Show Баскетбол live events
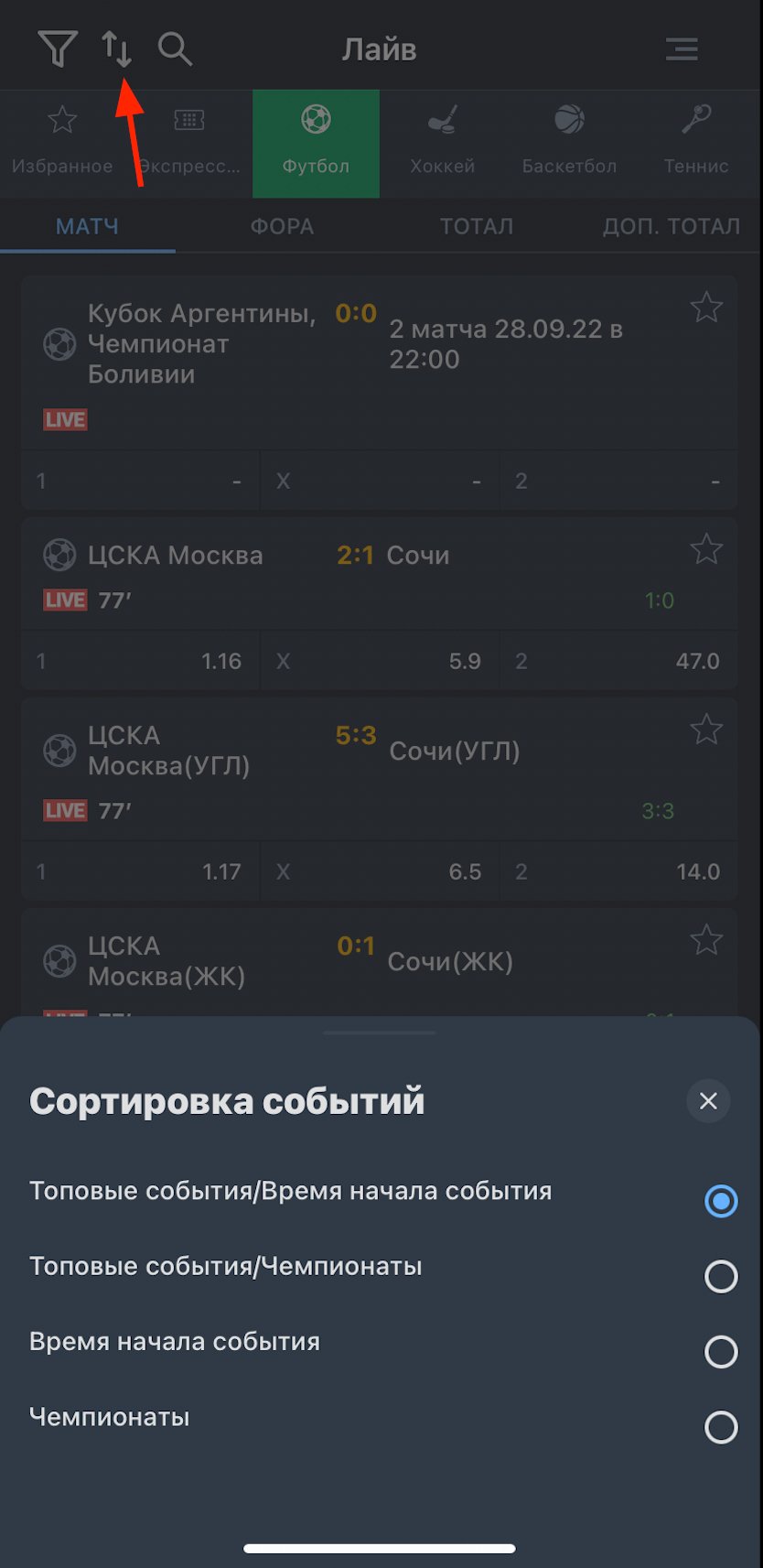763x1568 pixels. pos(569,143)
